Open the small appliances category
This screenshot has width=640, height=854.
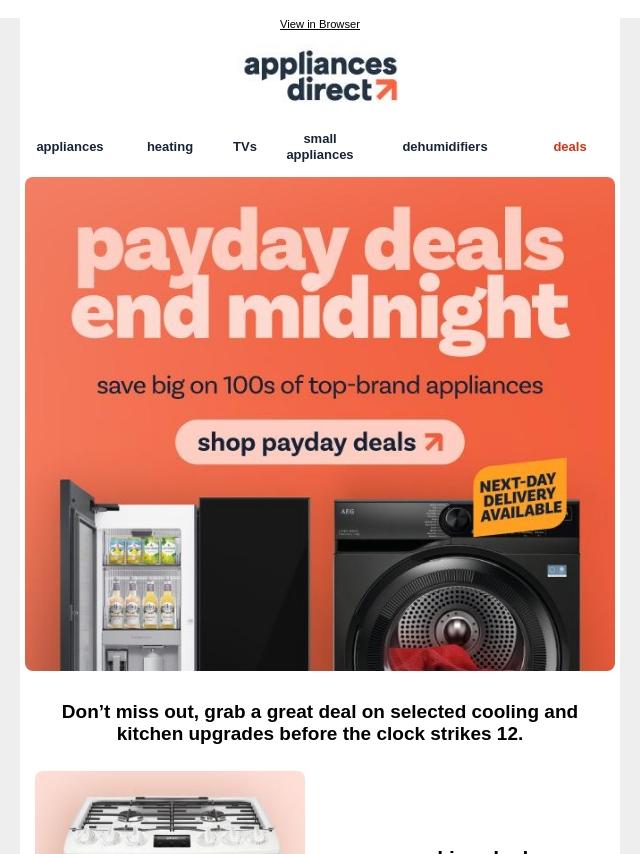point(320,146)
